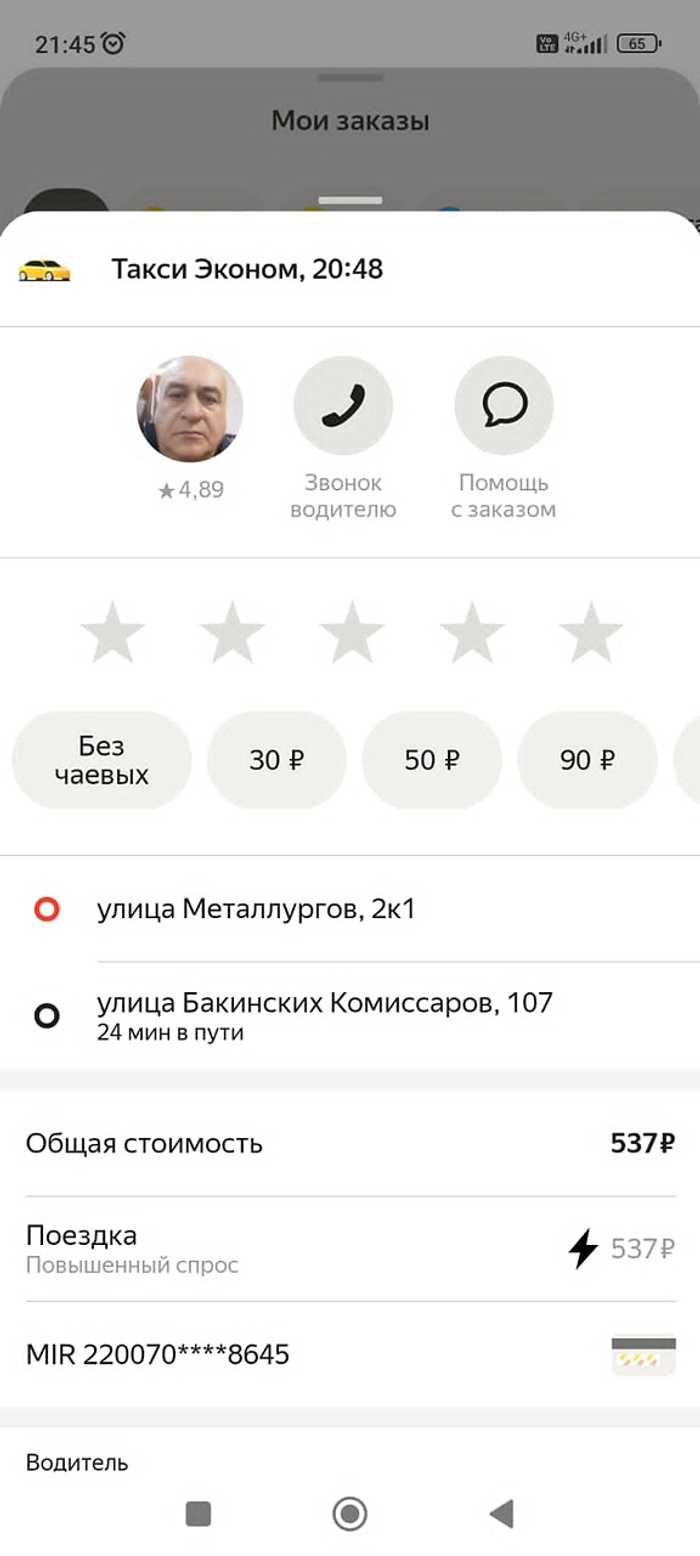Viewport: 700px width, 1556px height.
Task: Rate the ride three stars
Action: coord(352,632)
